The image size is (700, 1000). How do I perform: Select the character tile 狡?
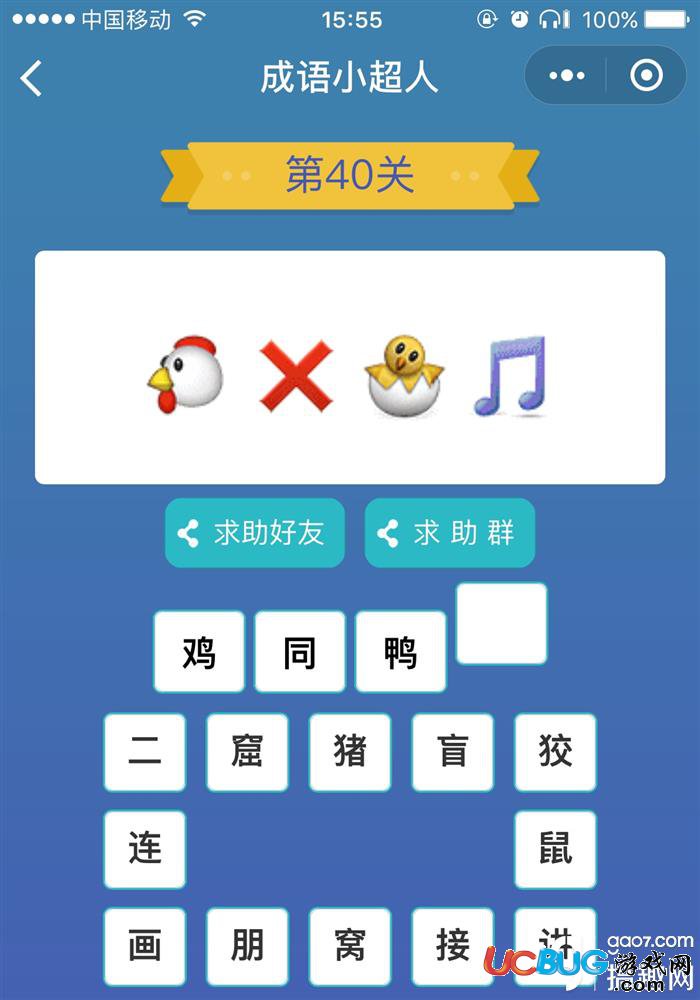click(555, 752)
